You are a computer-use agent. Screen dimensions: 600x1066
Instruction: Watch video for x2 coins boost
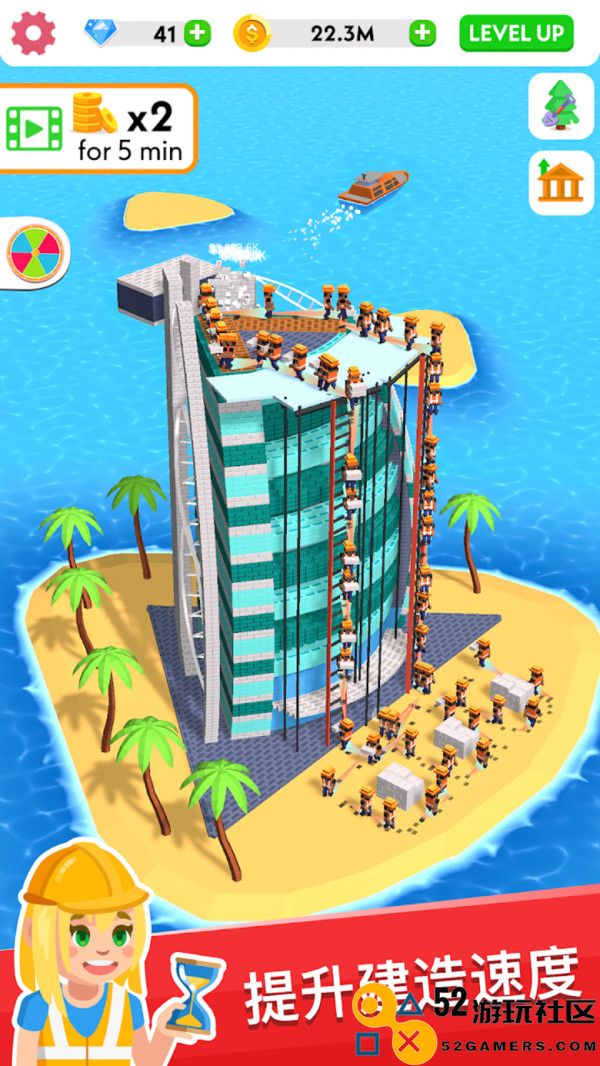(97, 128)
